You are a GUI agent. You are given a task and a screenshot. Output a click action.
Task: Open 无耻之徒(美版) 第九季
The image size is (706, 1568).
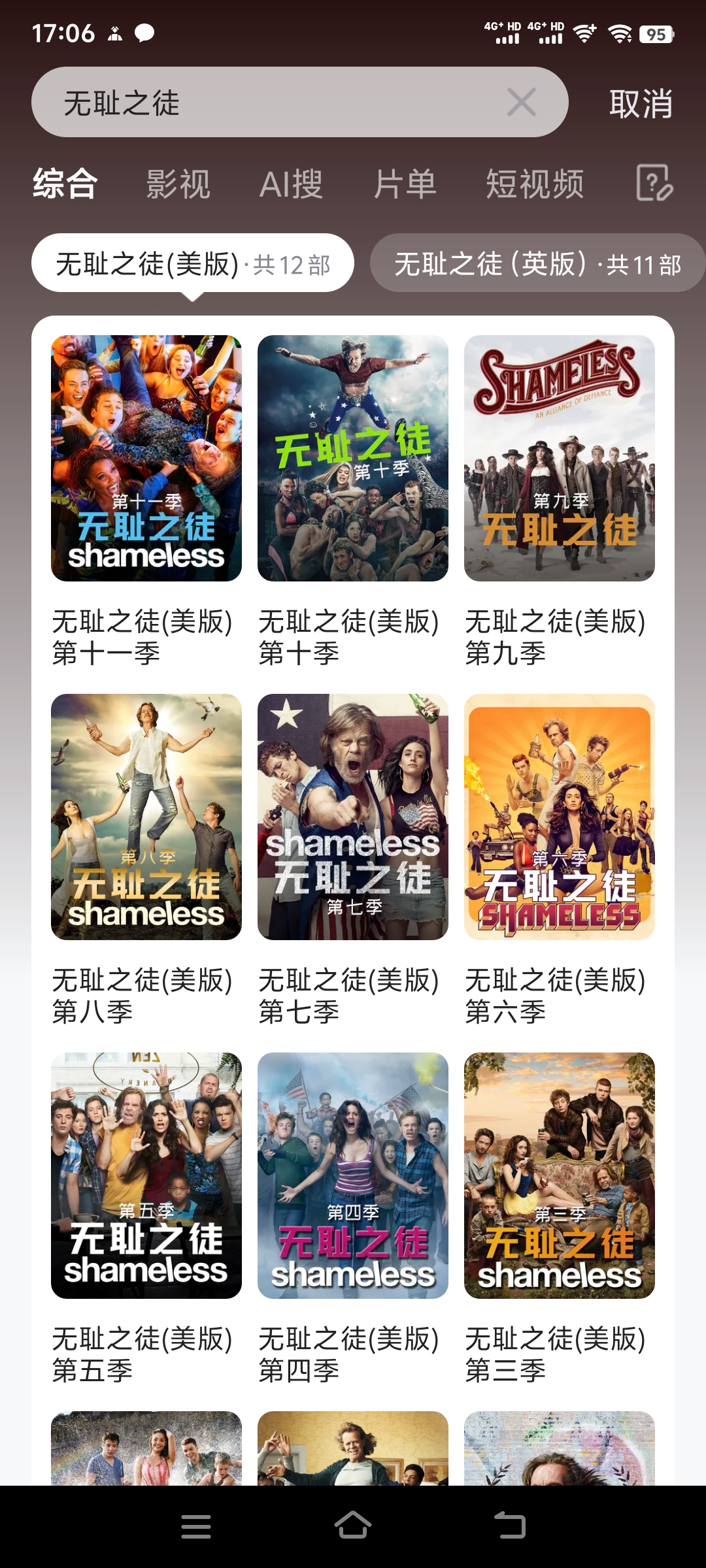tap(560, 459)
